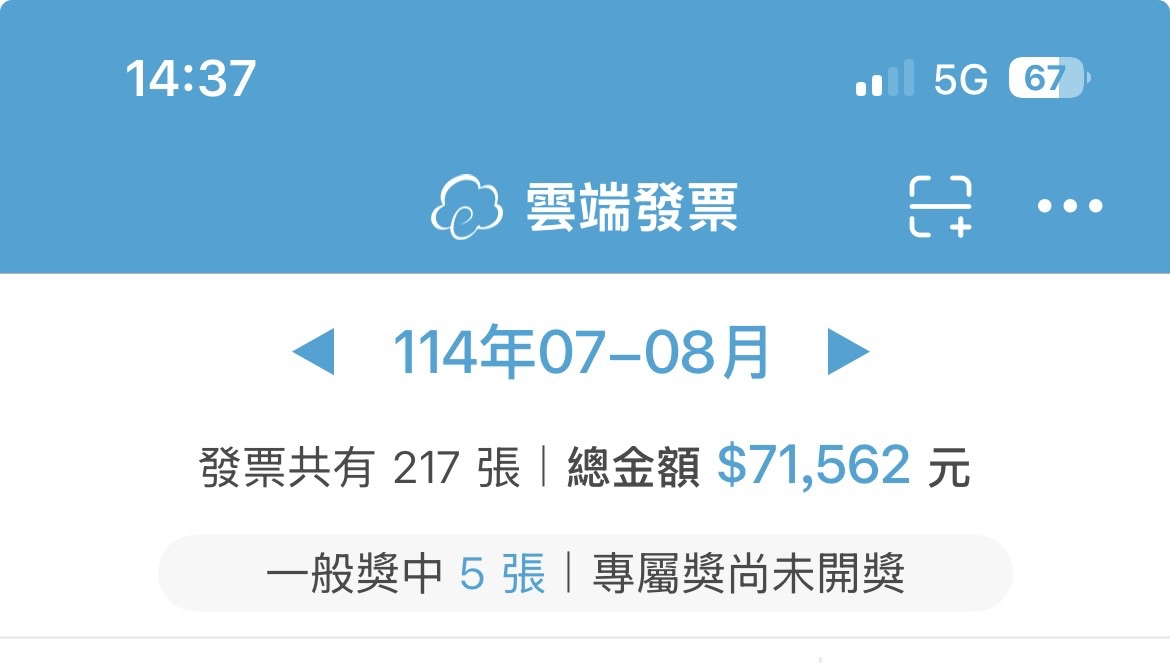Open the three-dot overflow menu
The image size is (1170, 663).
[x=1070, y=207]
